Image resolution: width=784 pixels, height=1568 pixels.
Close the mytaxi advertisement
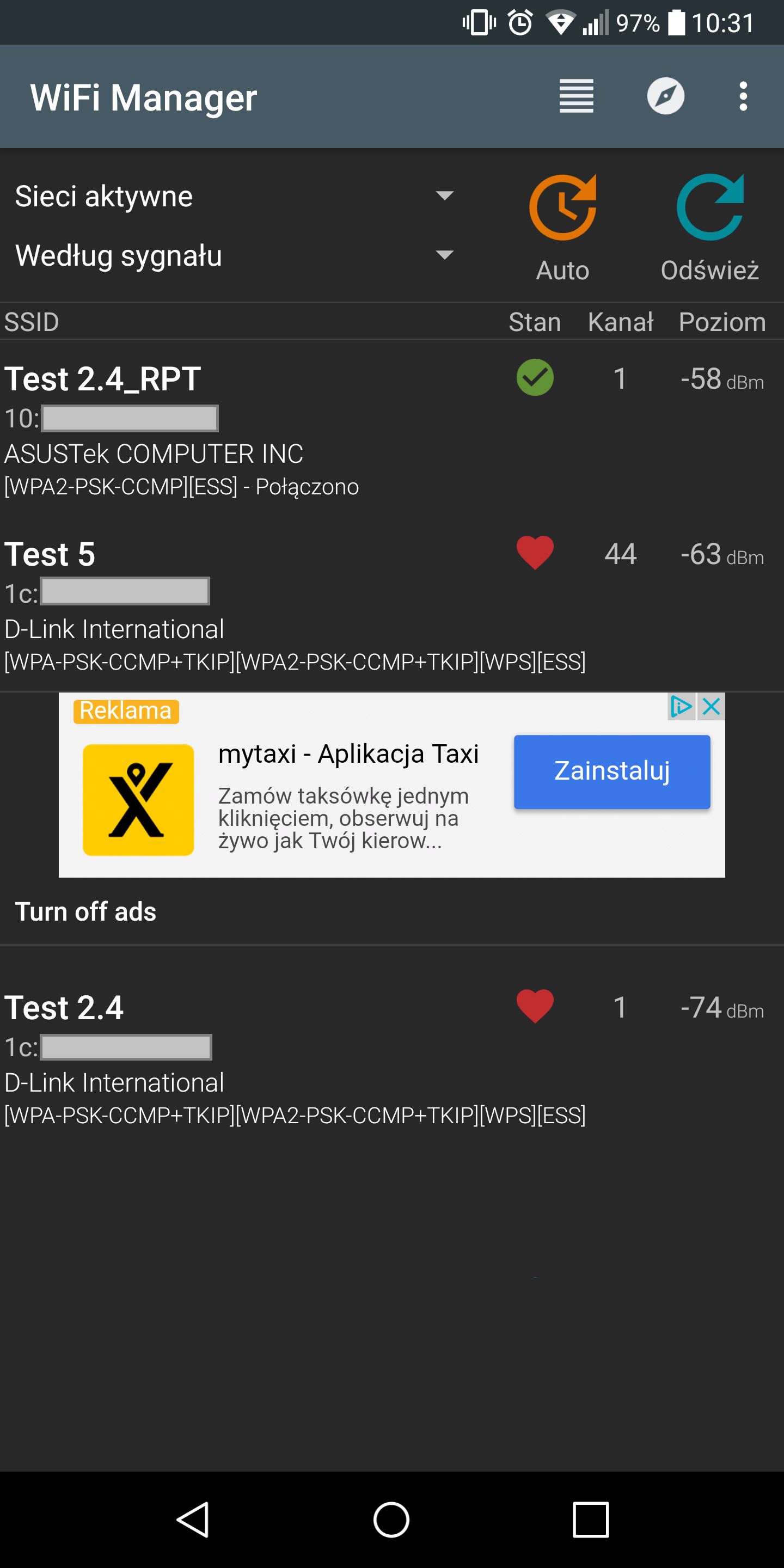tap(711, 707)
